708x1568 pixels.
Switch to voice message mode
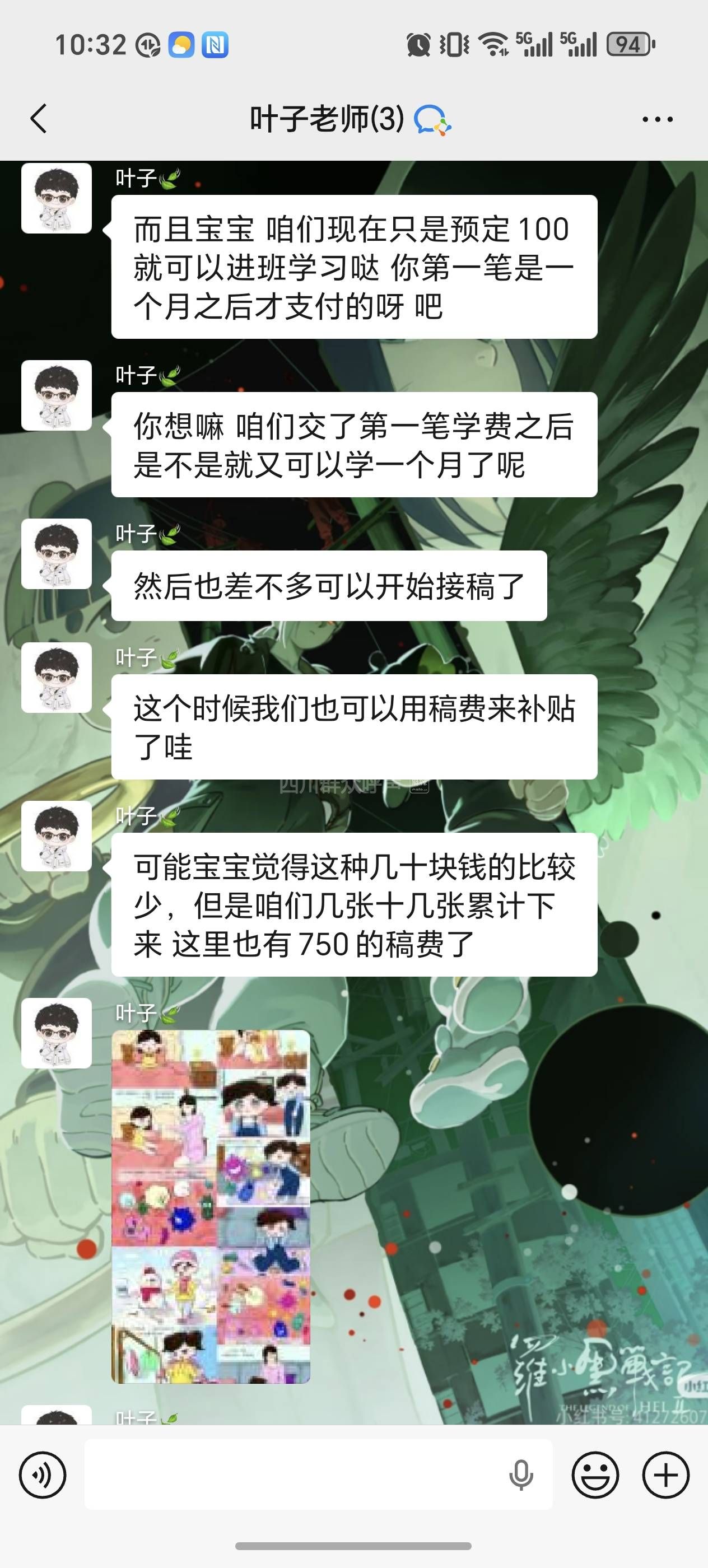click(43, 1475)
